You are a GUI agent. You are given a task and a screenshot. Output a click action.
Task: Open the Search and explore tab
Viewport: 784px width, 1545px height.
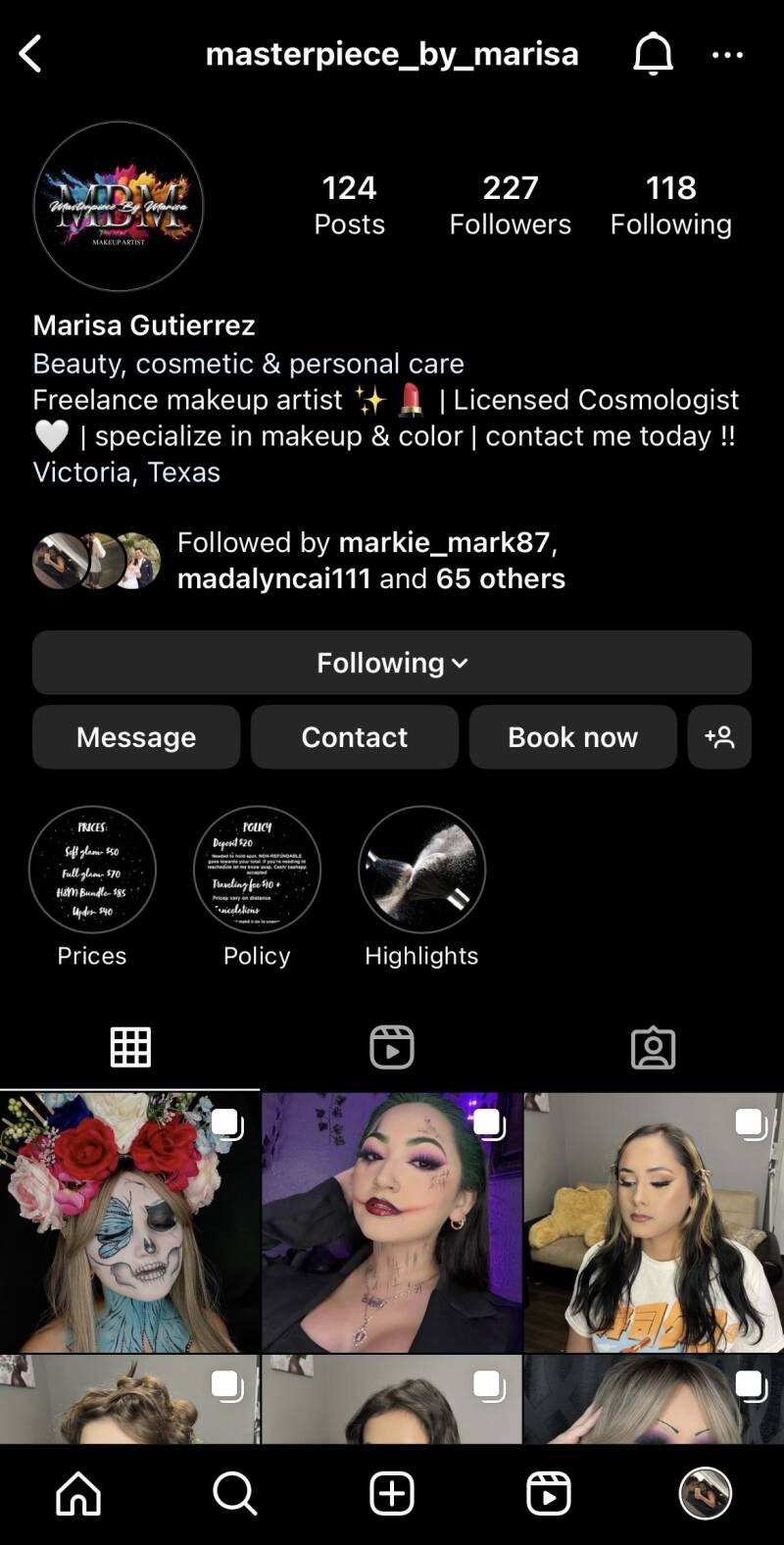pos(235,1494)
